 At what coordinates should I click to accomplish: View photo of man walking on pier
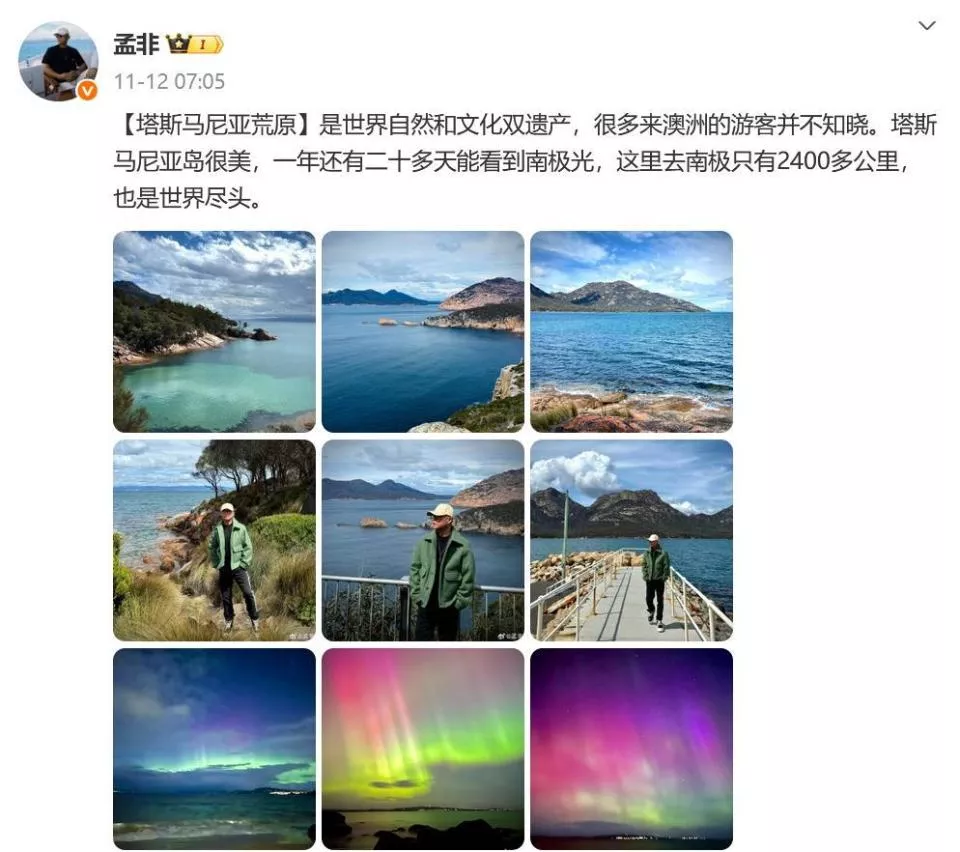point(631,540)
